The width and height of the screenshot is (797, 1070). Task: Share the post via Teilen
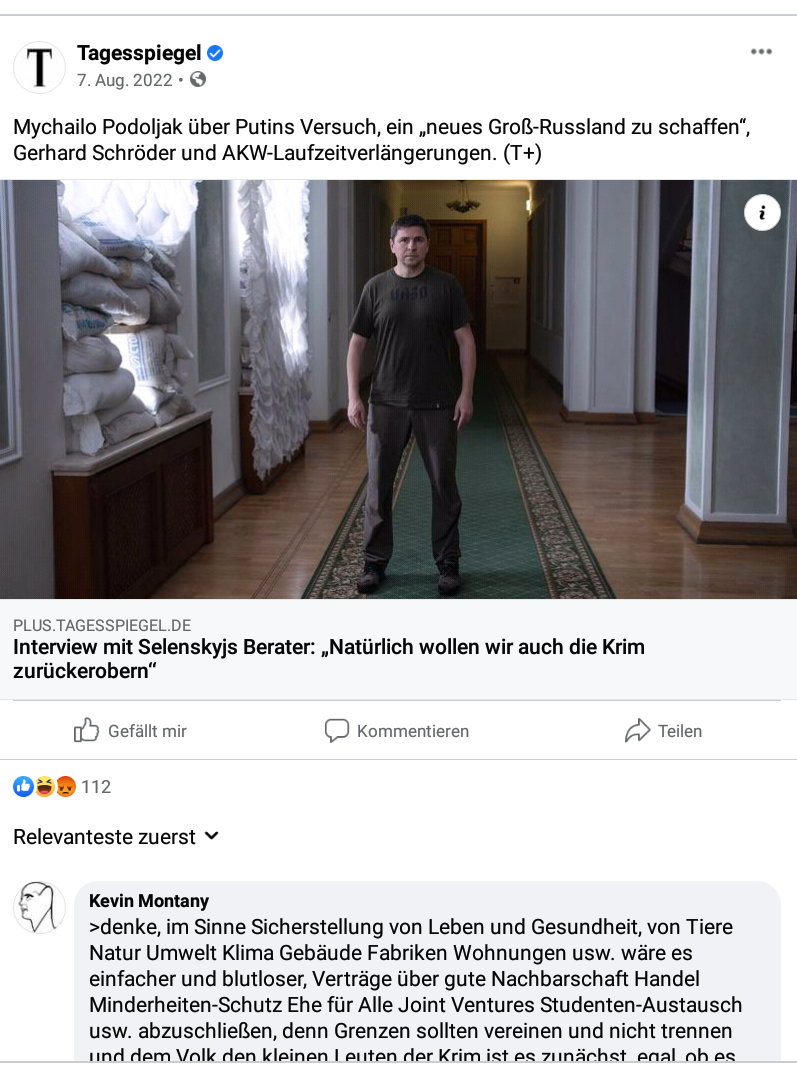coord(663,731)
